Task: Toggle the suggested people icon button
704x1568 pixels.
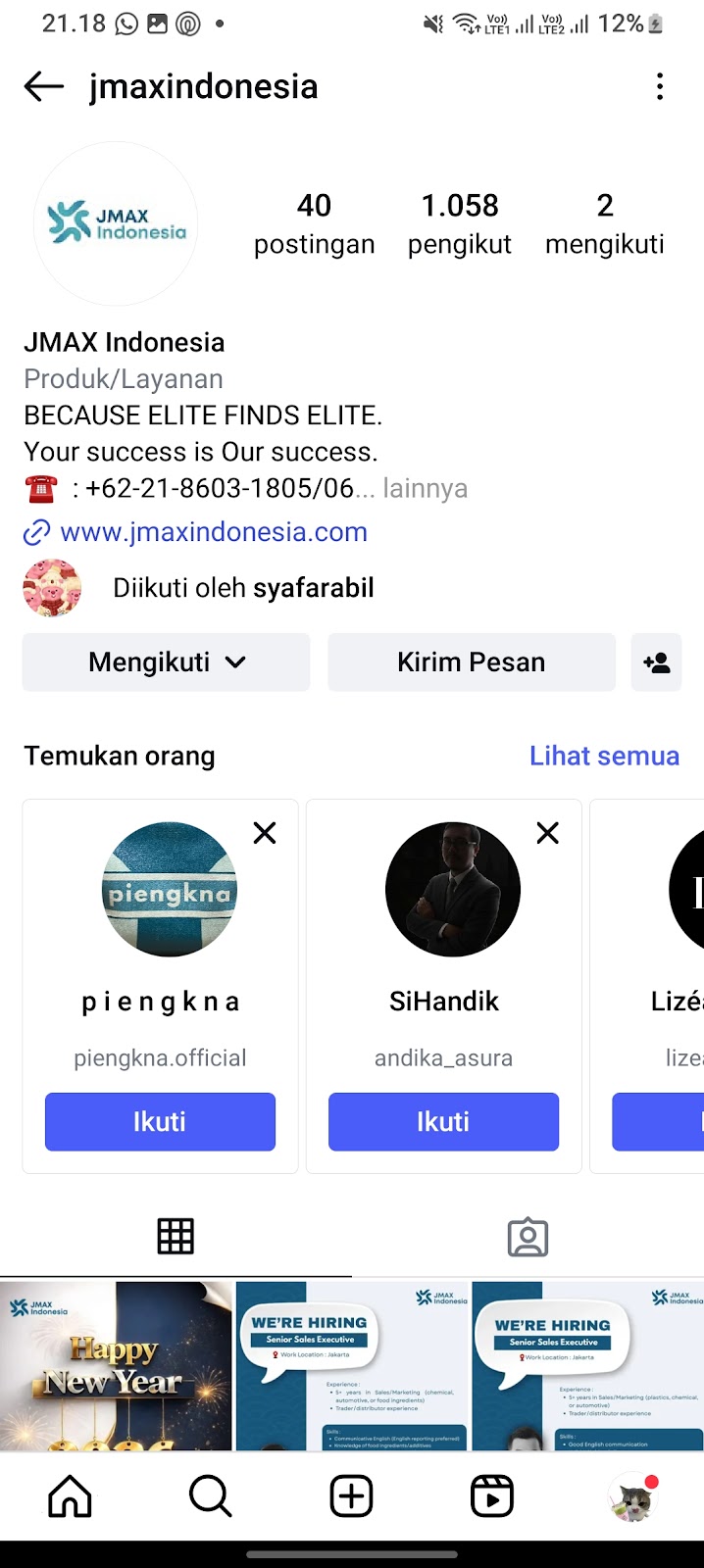Action: (656, 662)
